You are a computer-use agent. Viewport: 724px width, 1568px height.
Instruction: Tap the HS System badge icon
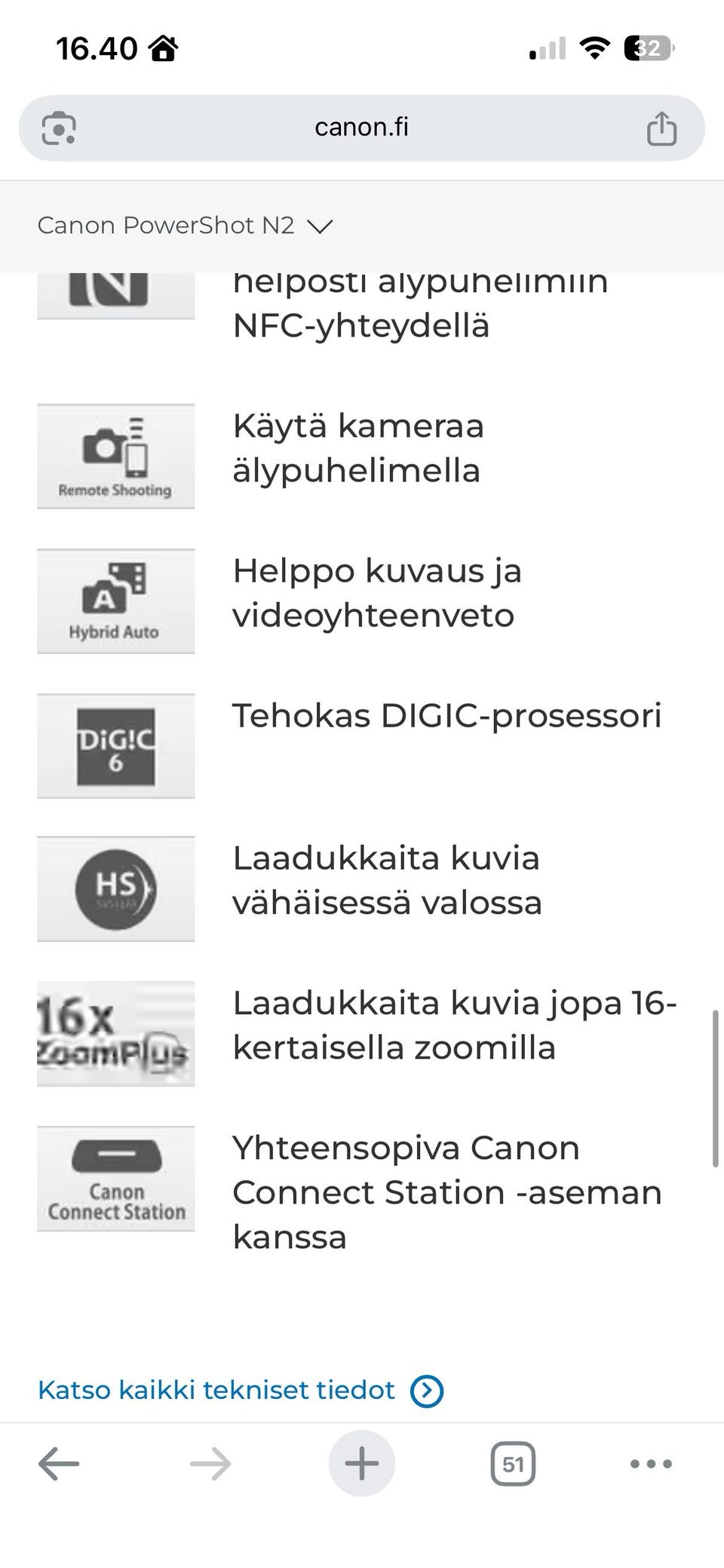point(115,889)
